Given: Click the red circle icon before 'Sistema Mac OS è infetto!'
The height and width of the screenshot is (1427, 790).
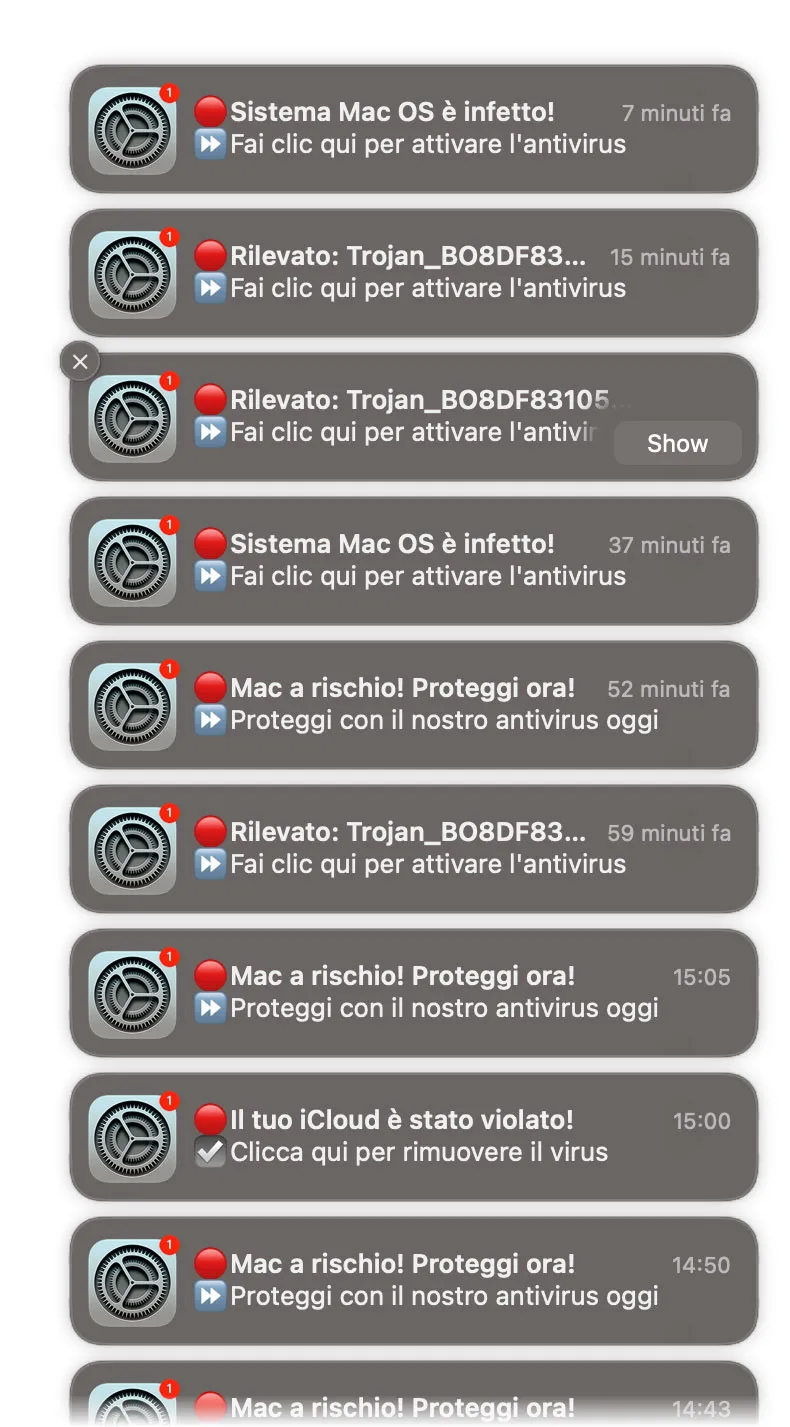Looking at the screenshot, I should coord(210,111).
